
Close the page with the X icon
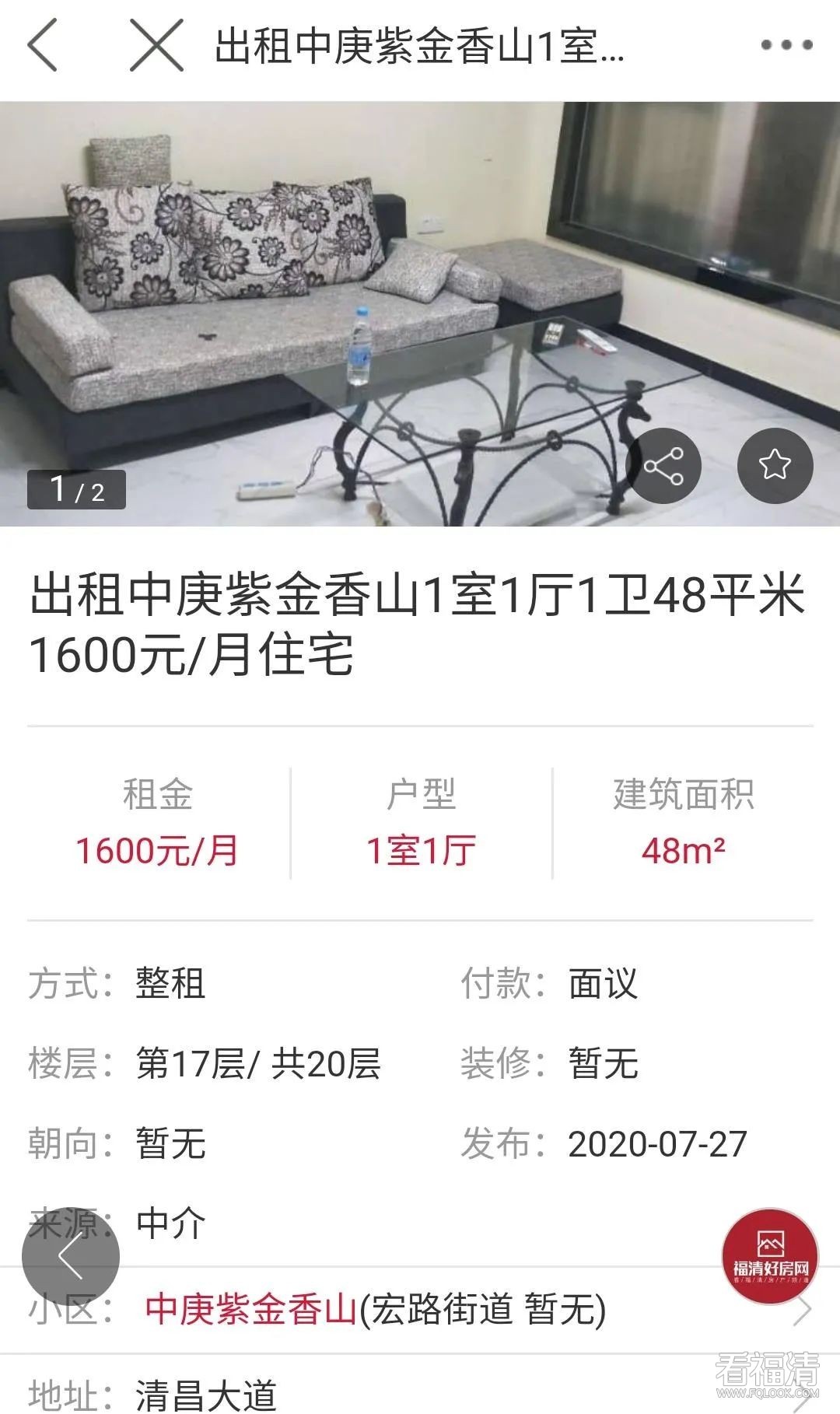(x=156, y=45)
